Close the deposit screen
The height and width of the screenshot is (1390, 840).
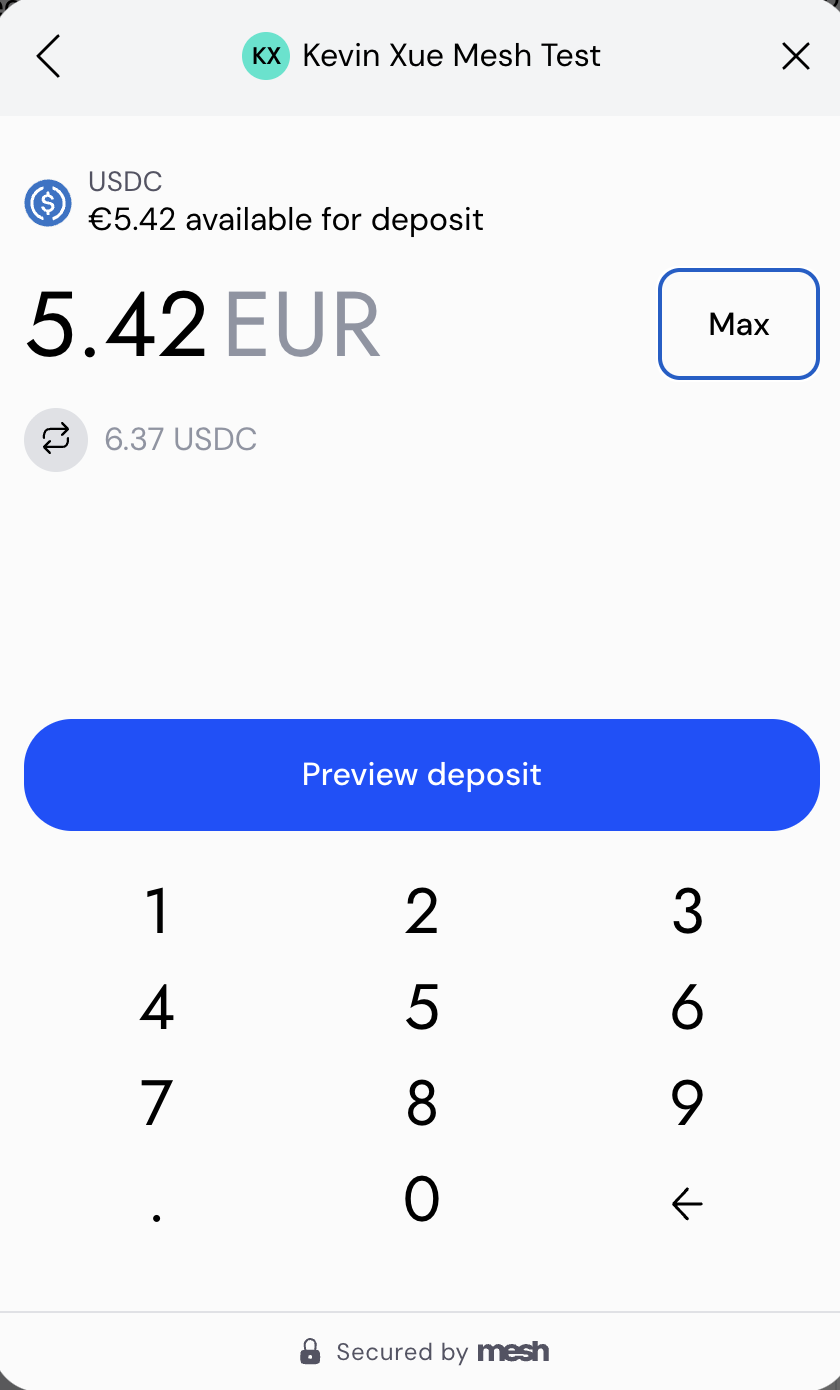795,56
